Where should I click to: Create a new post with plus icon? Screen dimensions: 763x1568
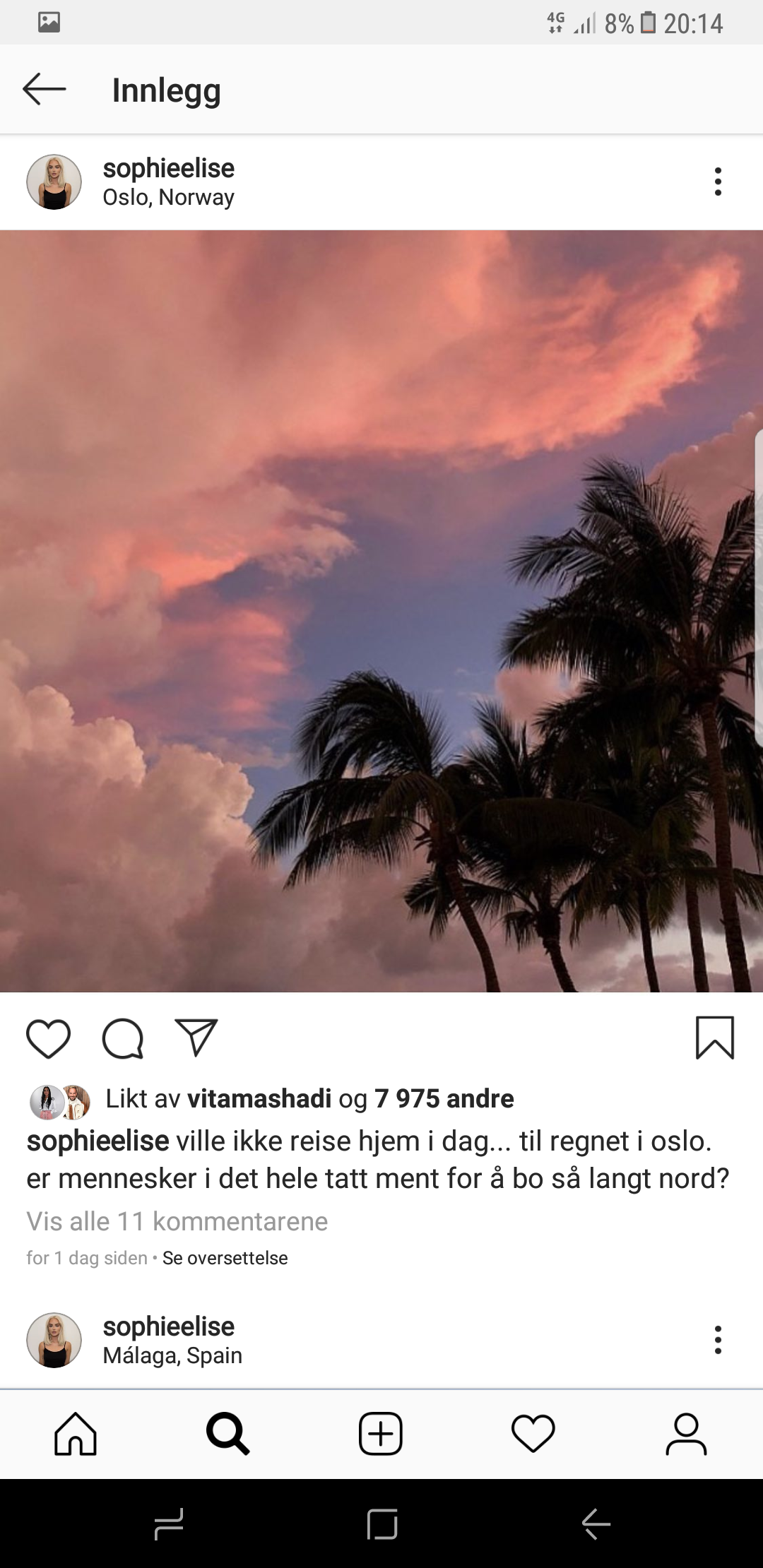coord(381,1434)
